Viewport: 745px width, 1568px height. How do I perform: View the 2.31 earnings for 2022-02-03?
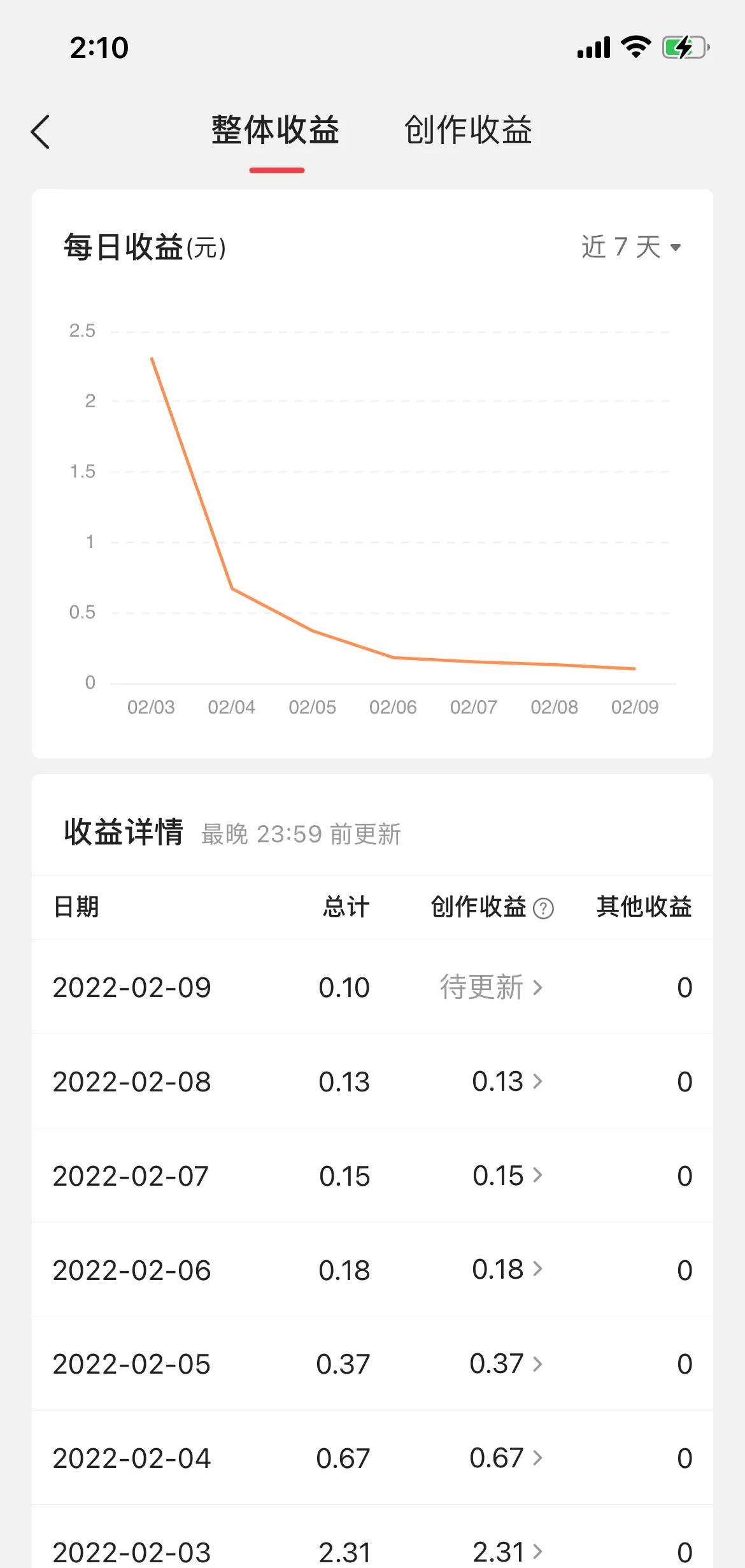[x=507, y=1551]
